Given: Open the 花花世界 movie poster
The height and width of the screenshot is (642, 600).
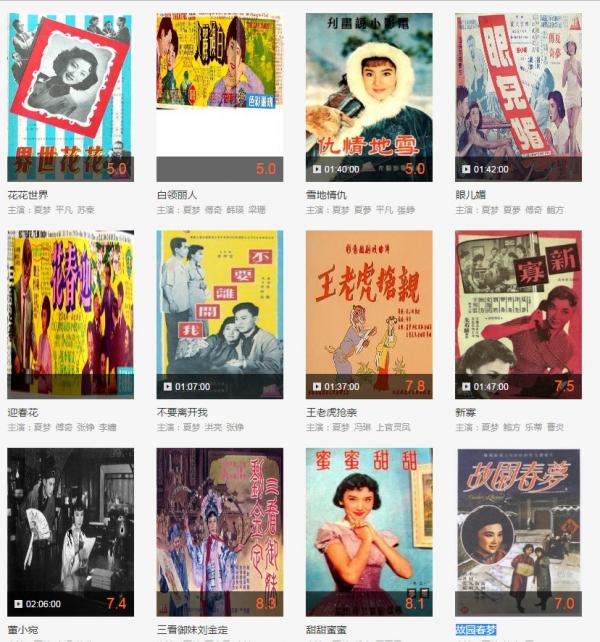Looking at the screenshot, I should tap(70, 97).
